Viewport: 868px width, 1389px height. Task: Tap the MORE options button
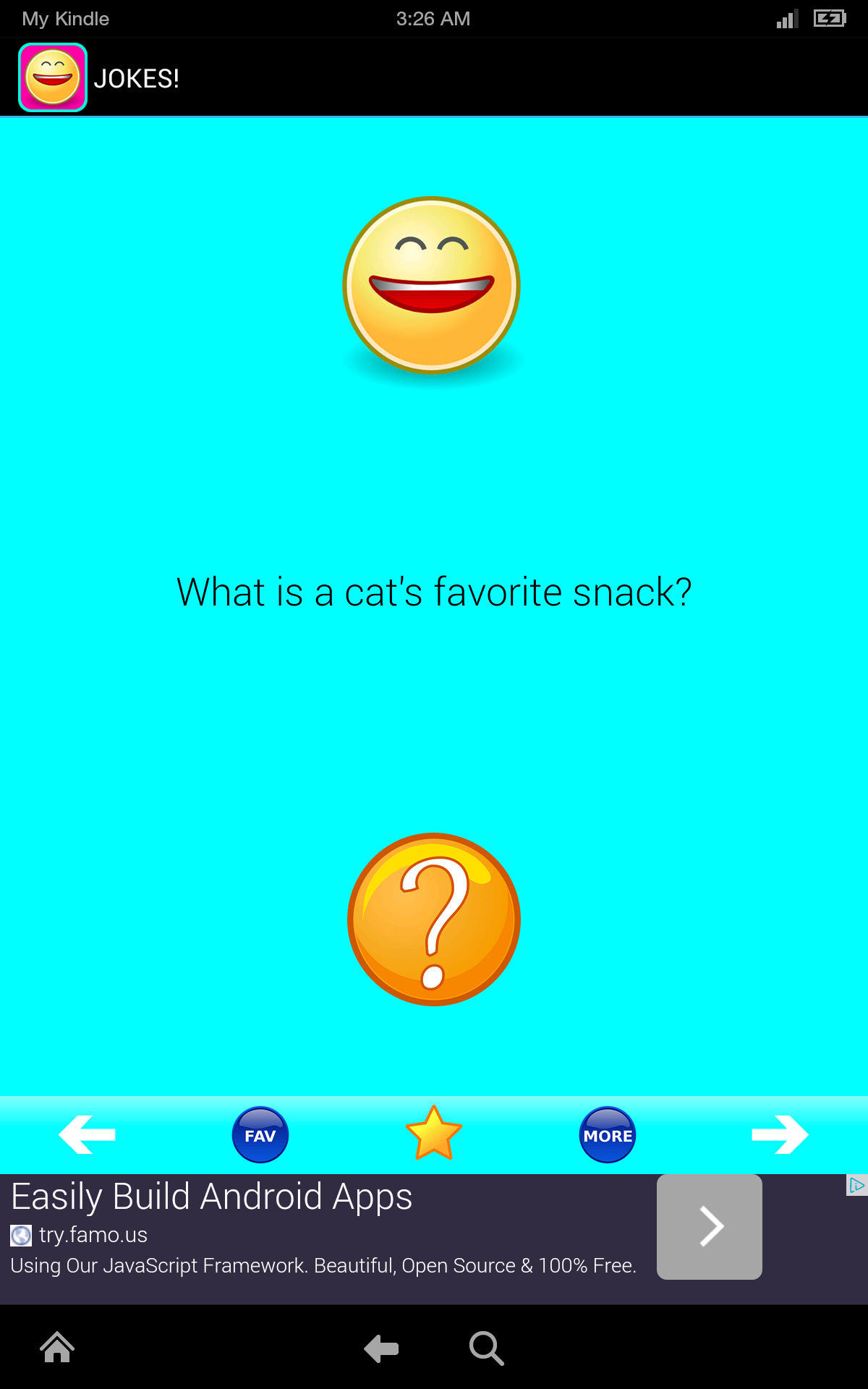(608, 1134)
